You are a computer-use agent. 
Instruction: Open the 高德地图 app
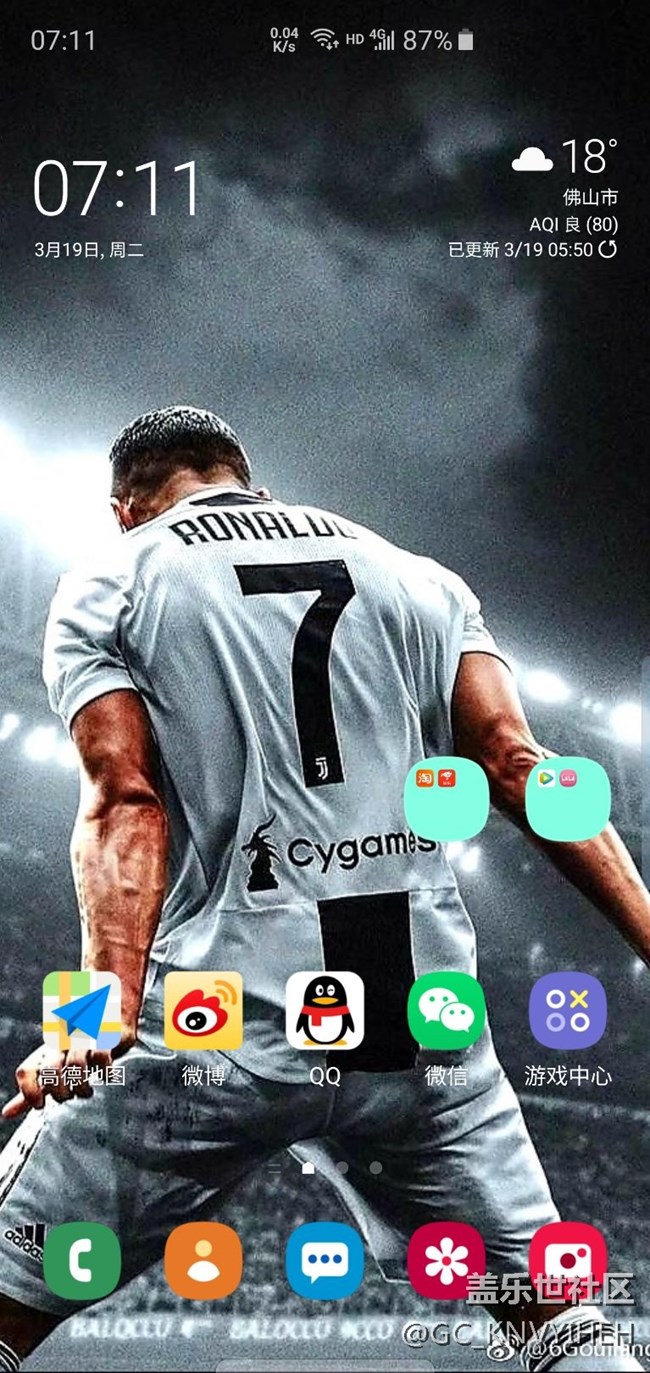click(82, 1011)
